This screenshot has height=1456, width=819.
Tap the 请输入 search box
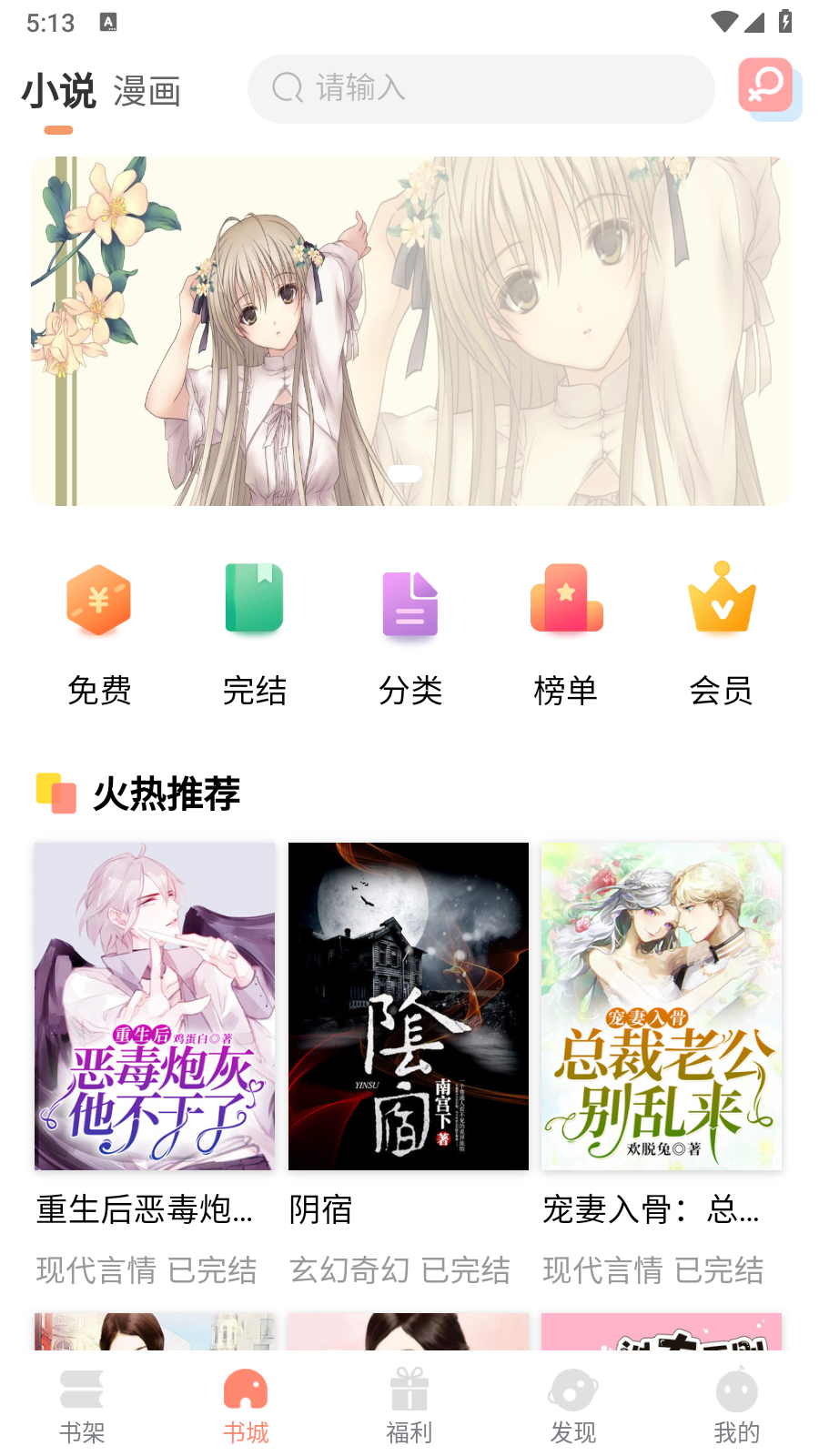480,89
